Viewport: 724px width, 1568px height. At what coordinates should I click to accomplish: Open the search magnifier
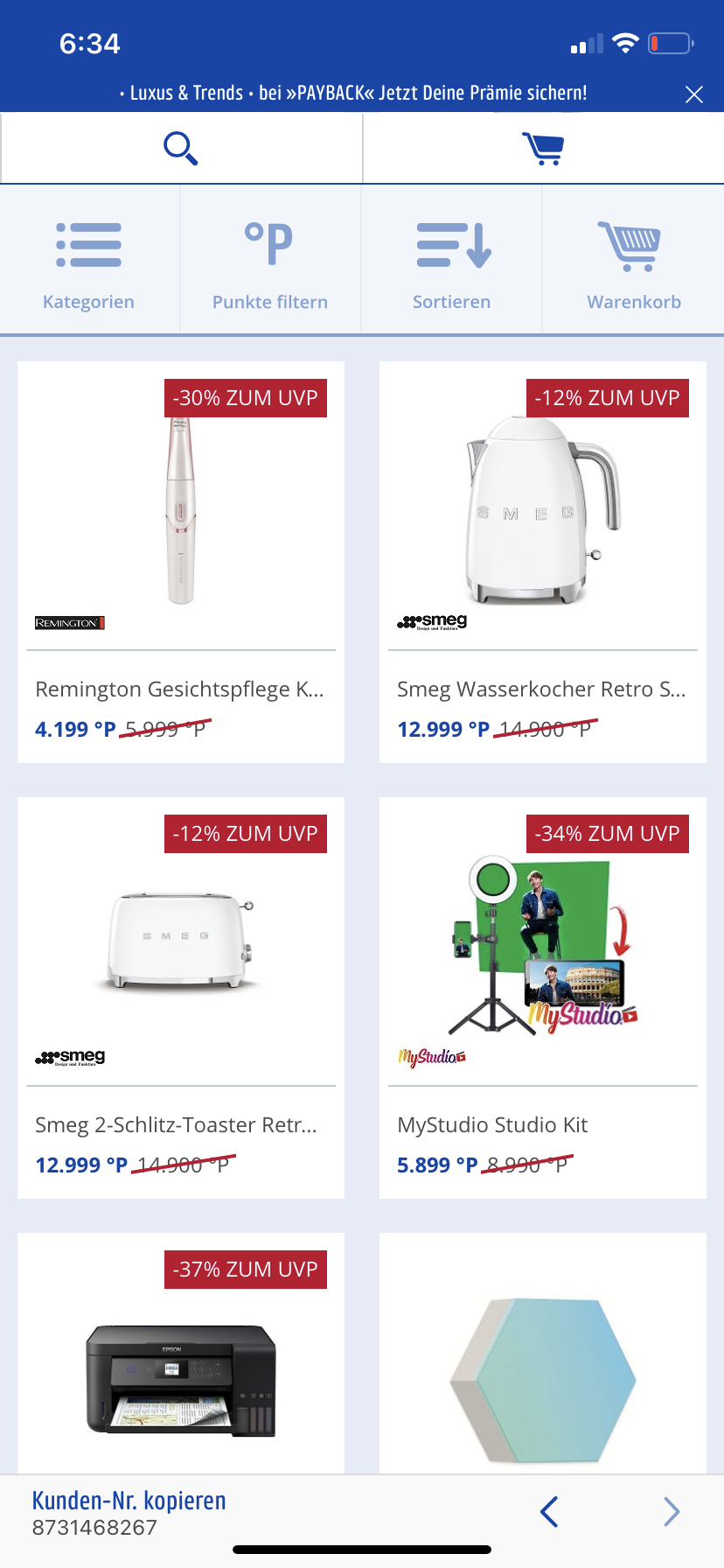181,148
